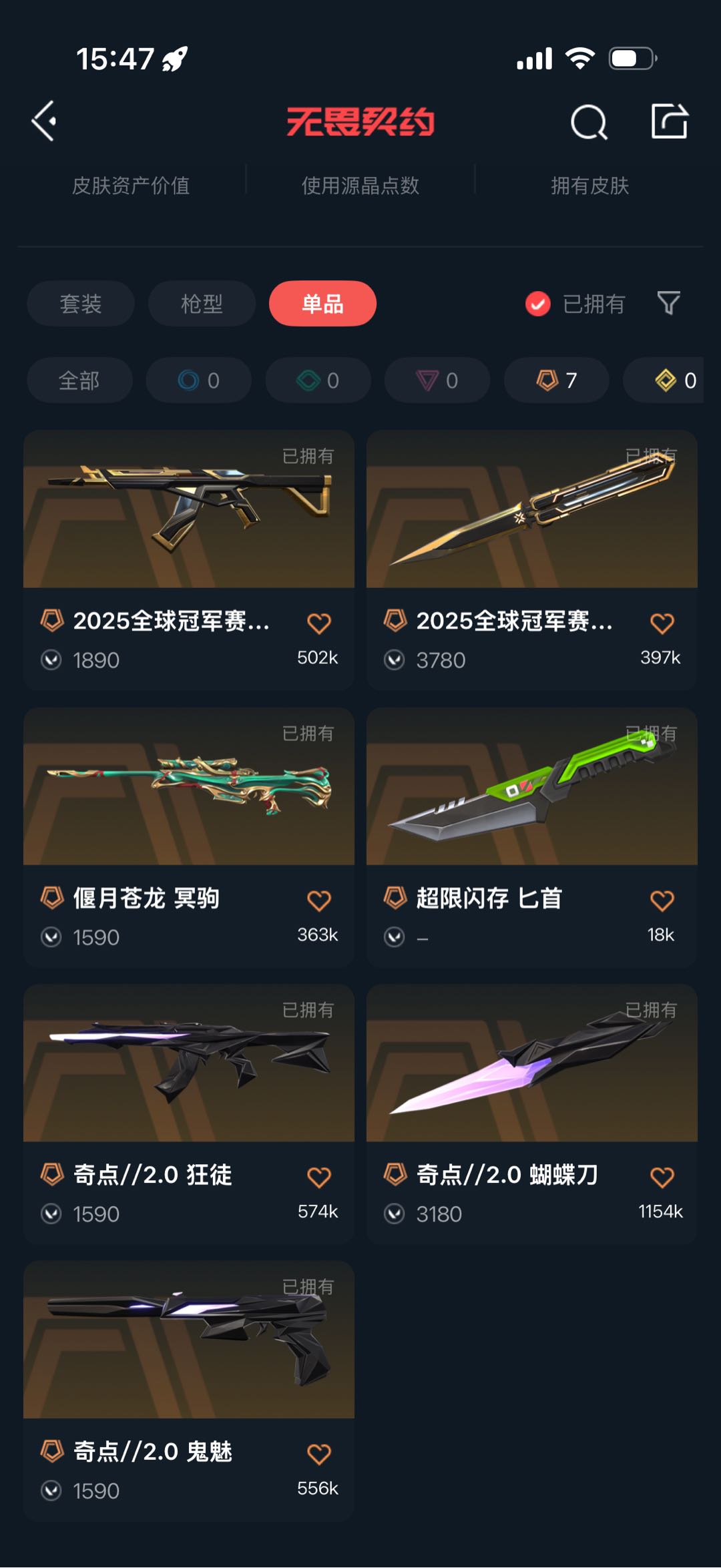The image size is (721, 1568).
Task: Filter by the orange tier showing 7
Action: tap(556, 380)
